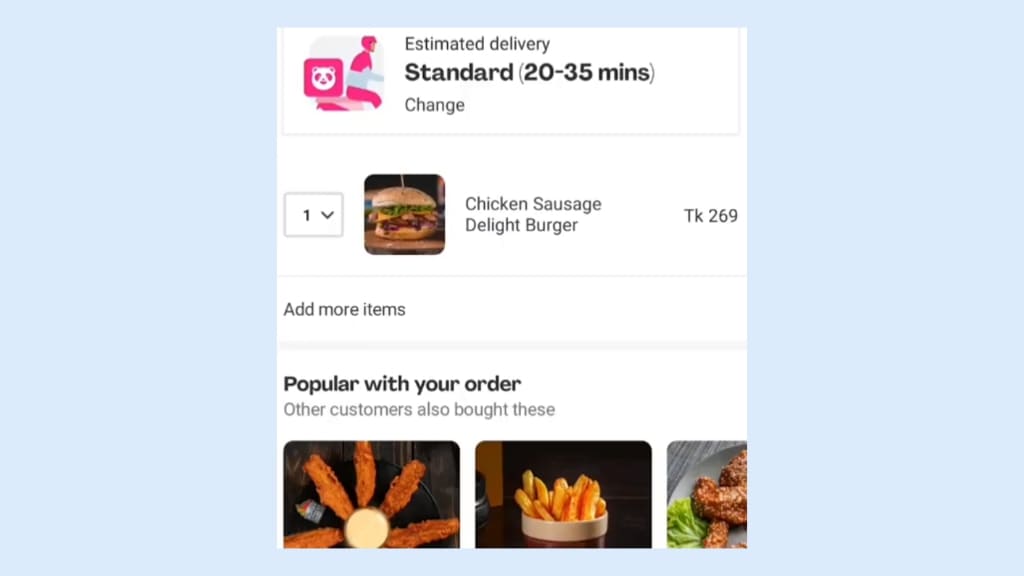
Task: Select the french fries suggested item
Action: (563, 495)
